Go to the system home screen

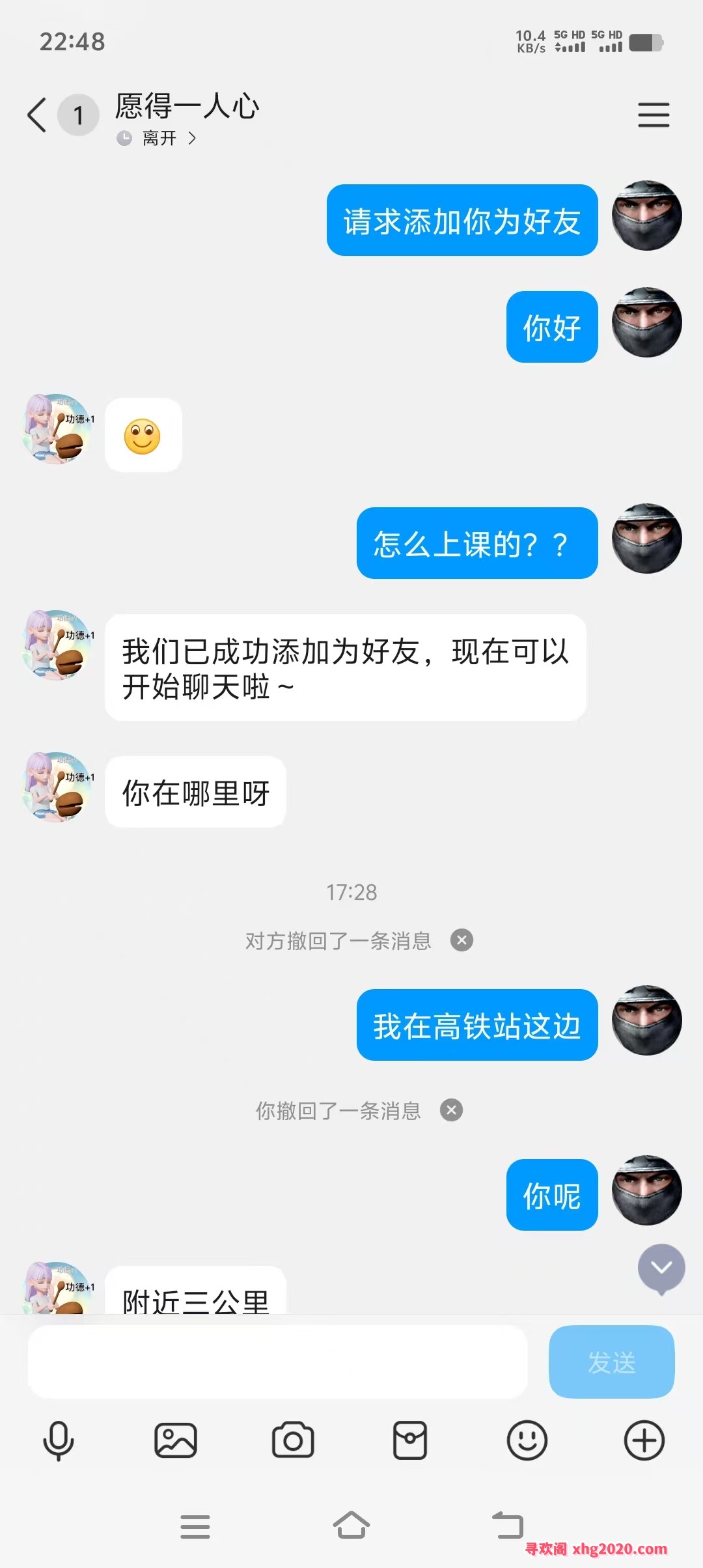[351, 1526]
